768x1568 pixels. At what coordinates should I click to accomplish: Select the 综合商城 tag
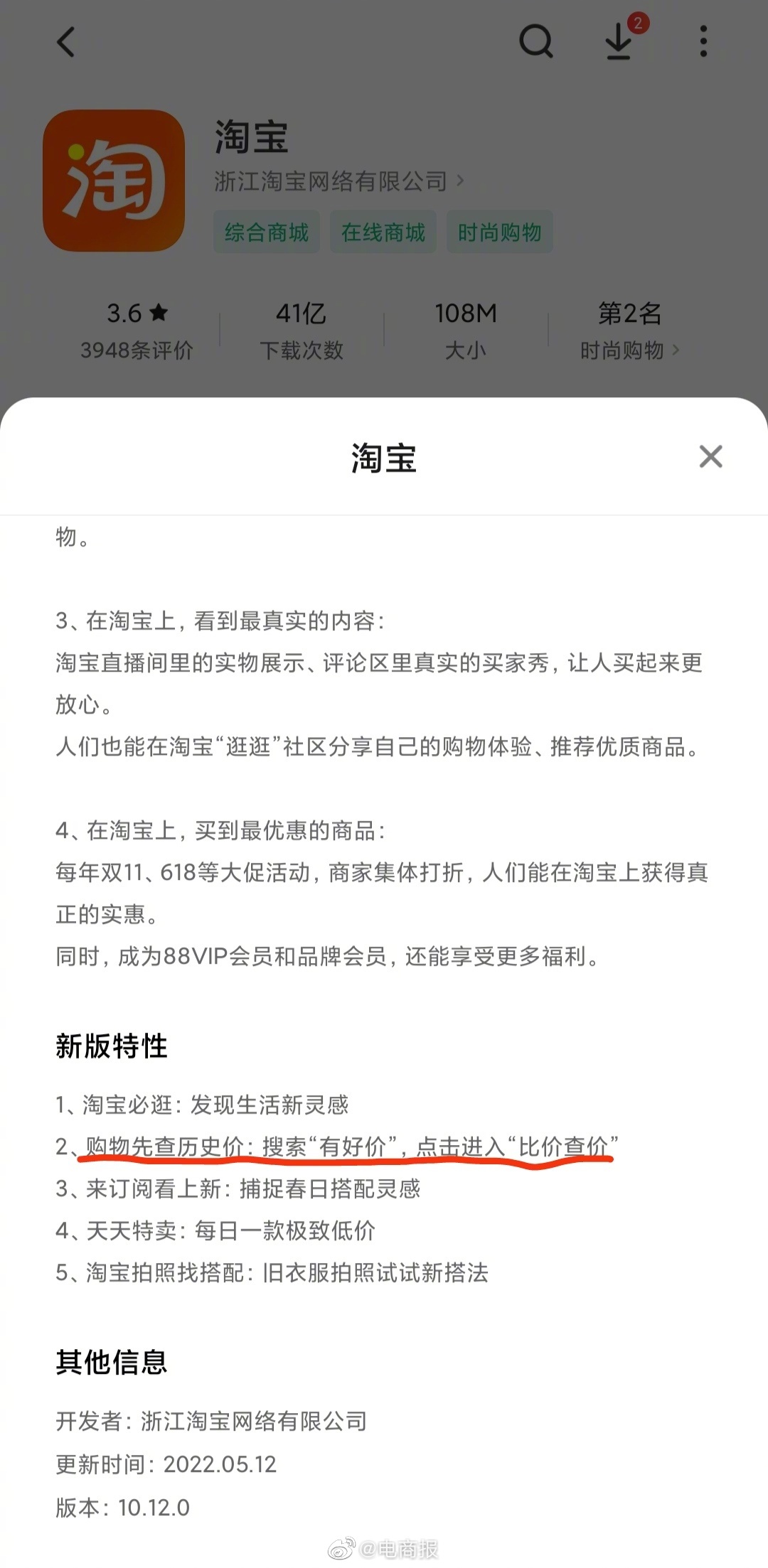point(267,232)
